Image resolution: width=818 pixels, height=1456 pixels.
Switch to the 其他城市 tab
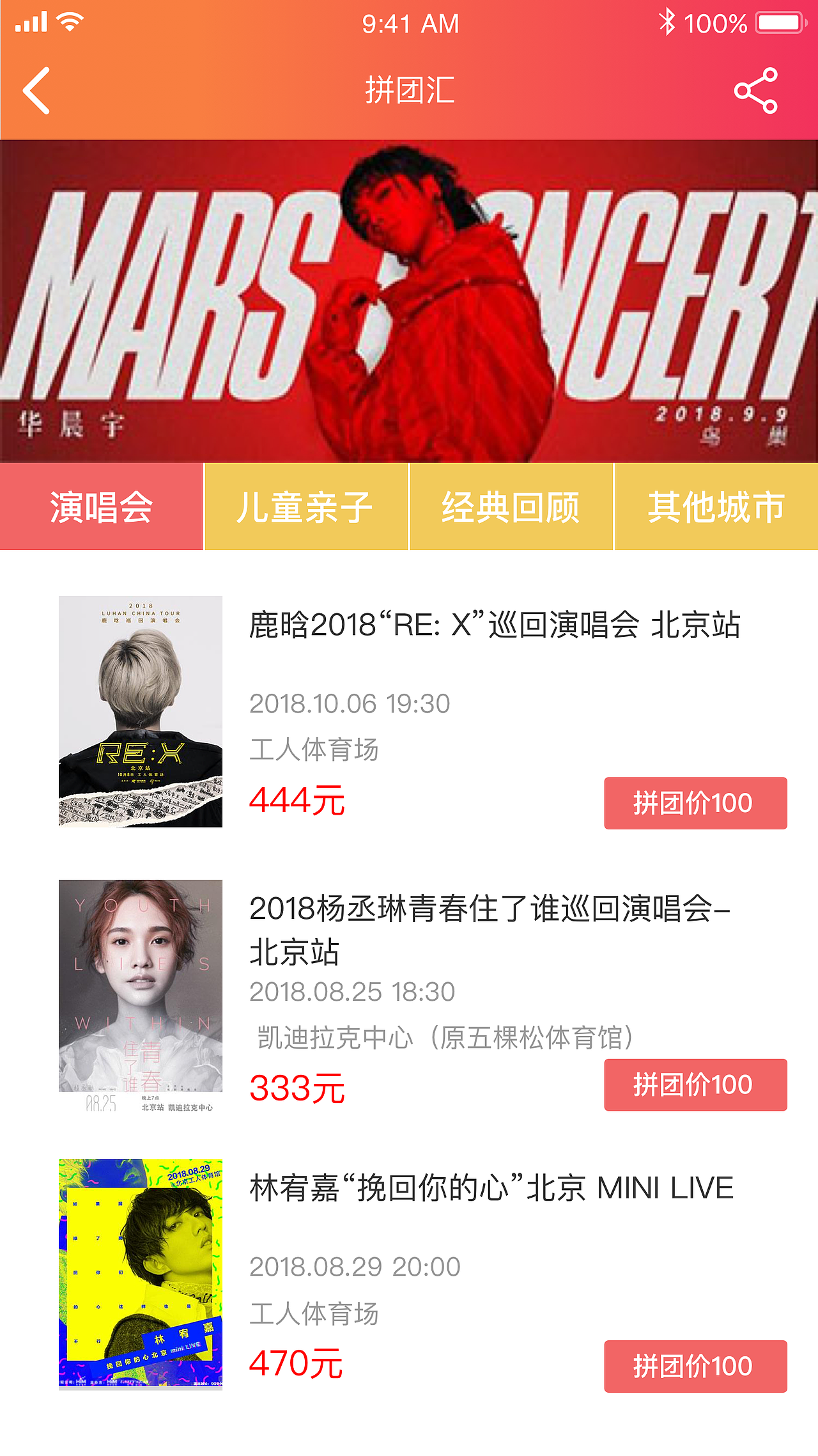(716, 507)
